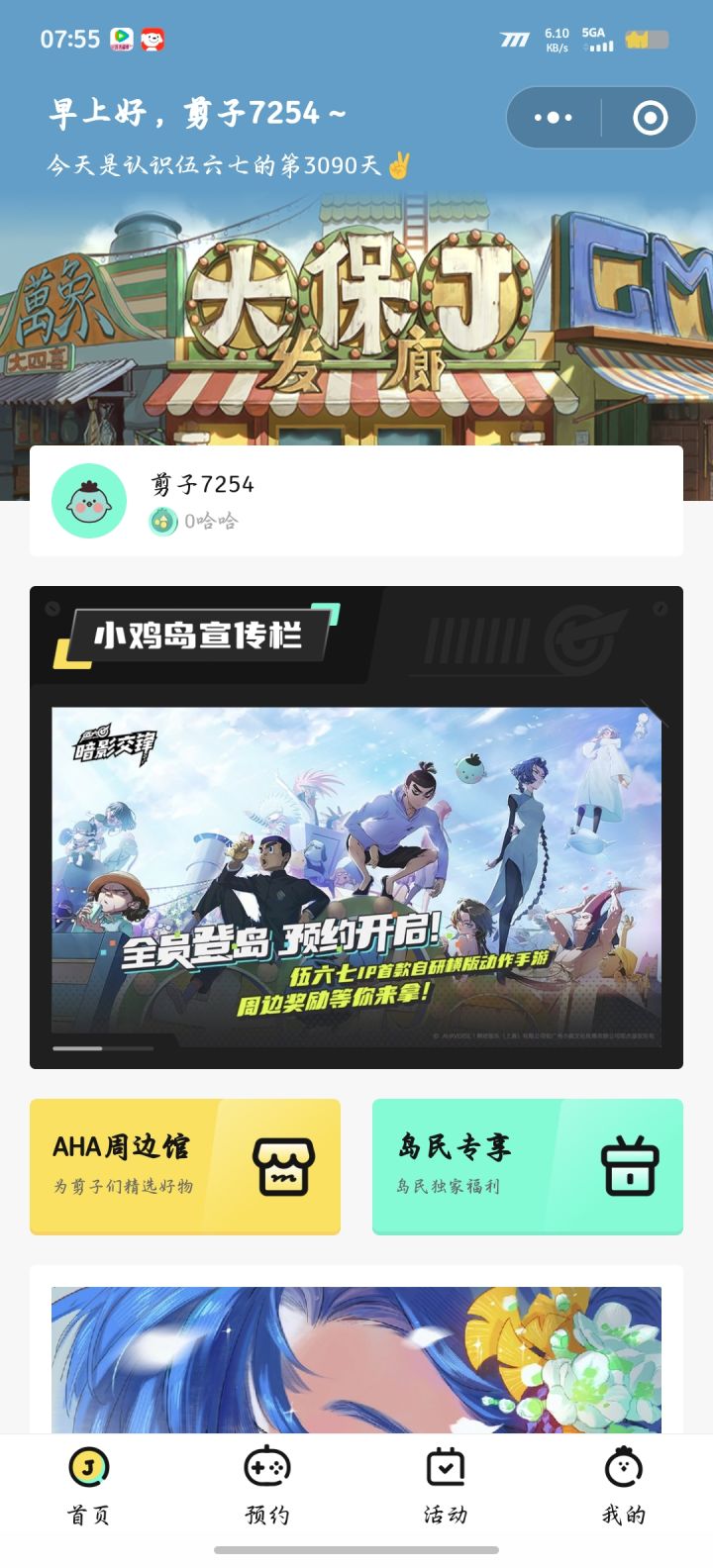The width and height of the screenshot is (713, 1568).
Task: Open the 剪子7254 profile card
Action: [x=356, y=501]
